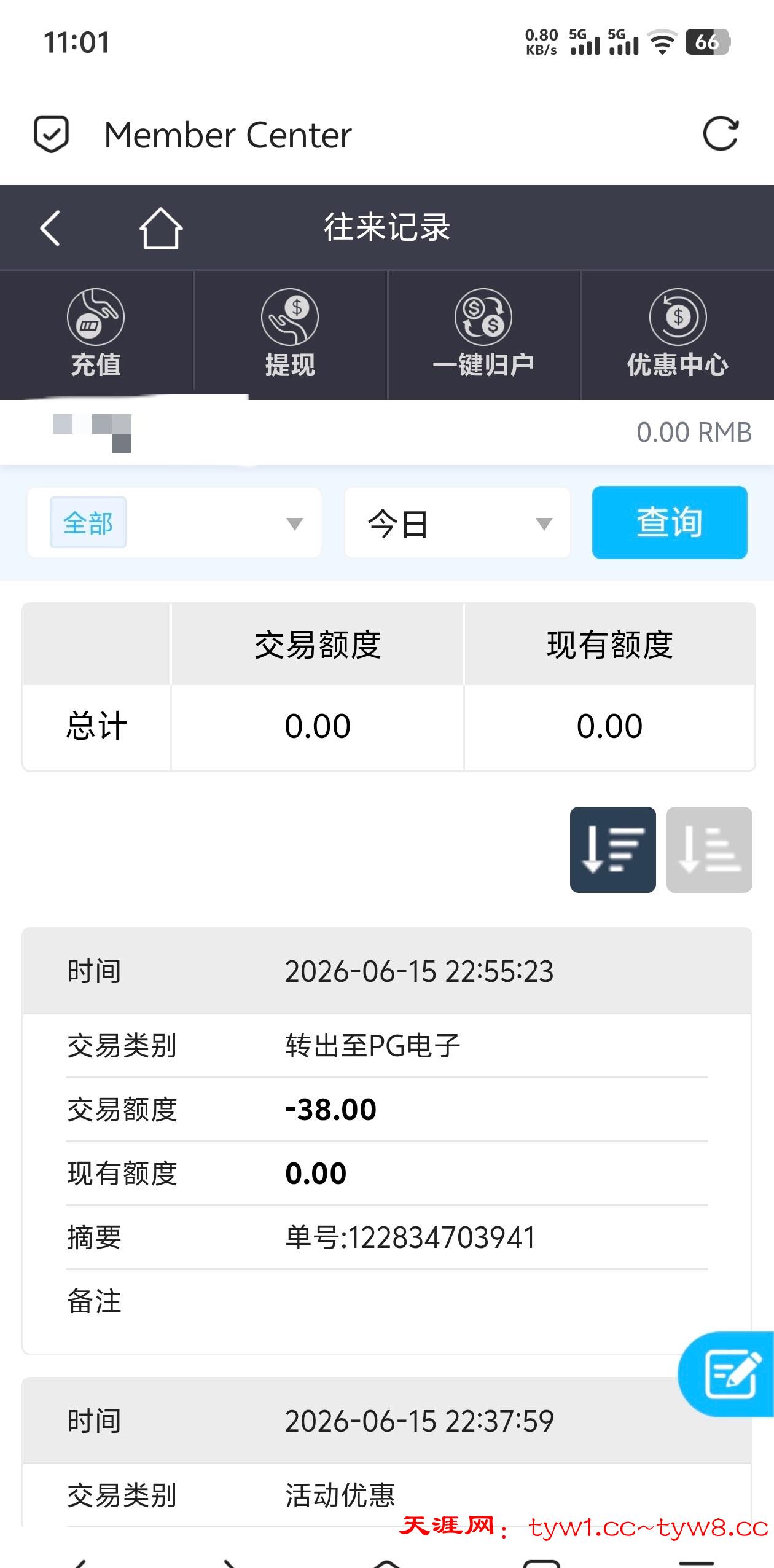
Task: Sort records in descending order
Action: [x=612, y=850]
